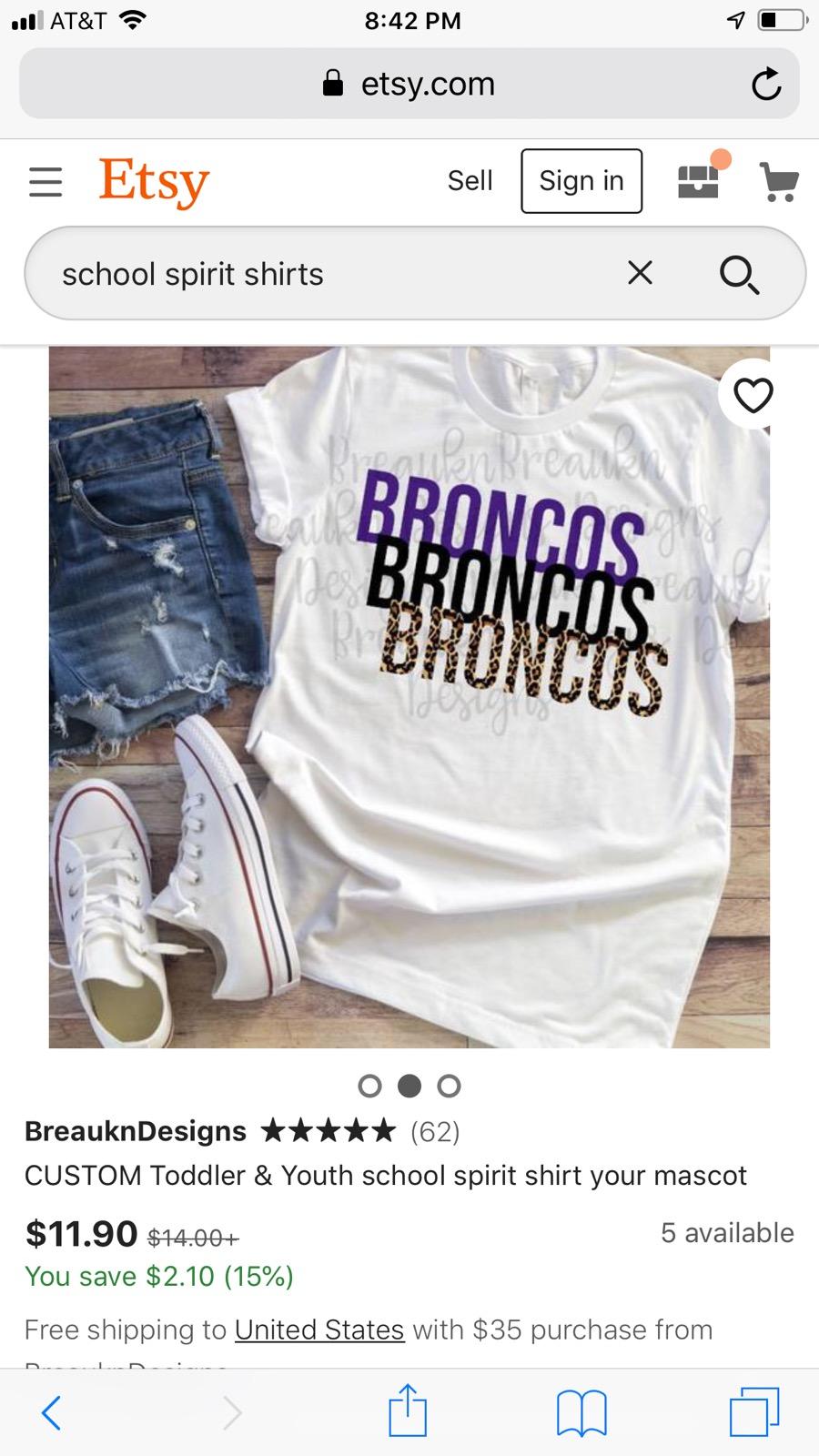Open the shop manager icon
This screenshot has width=819, height=1456.
point(699,180)
